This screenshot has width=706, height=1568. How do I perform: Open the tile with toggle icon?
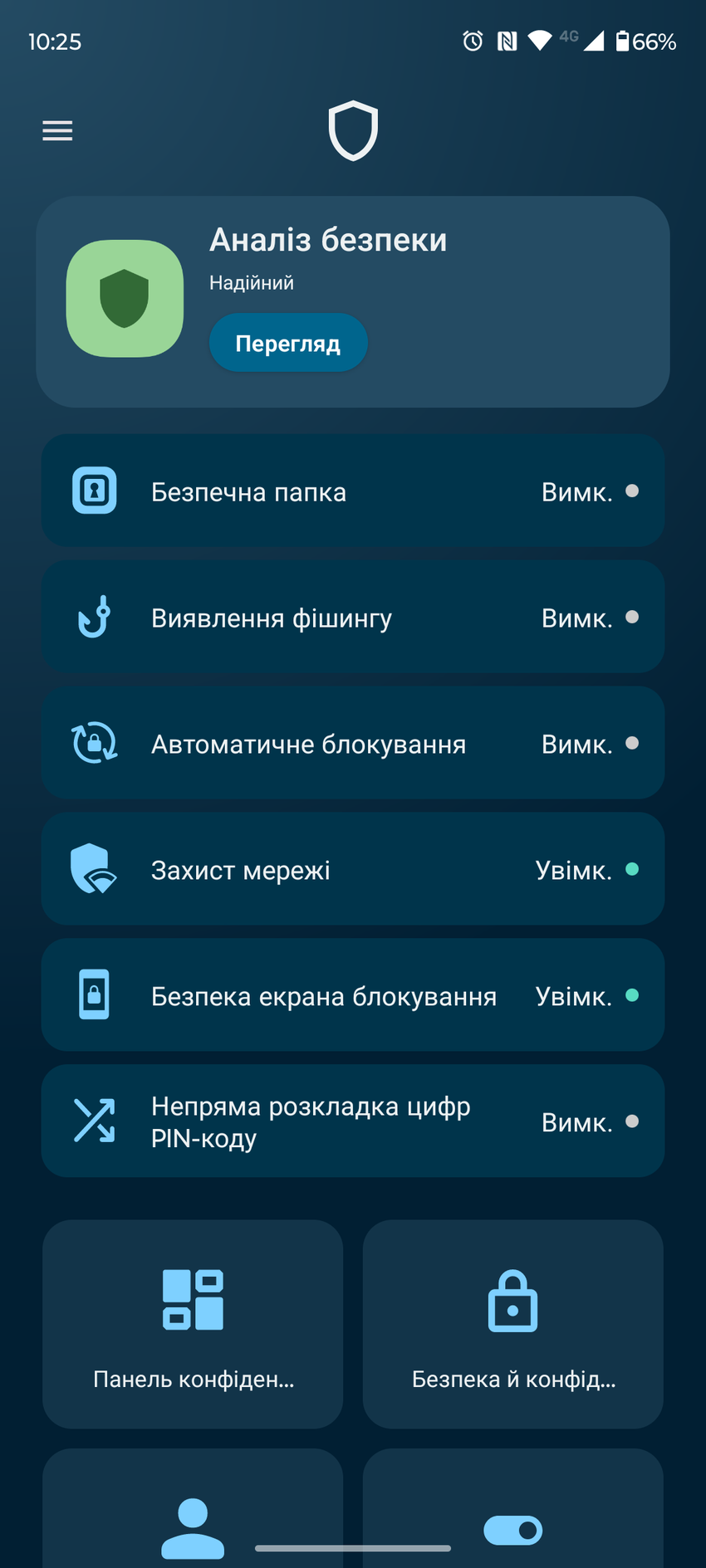coord(513,1519)
